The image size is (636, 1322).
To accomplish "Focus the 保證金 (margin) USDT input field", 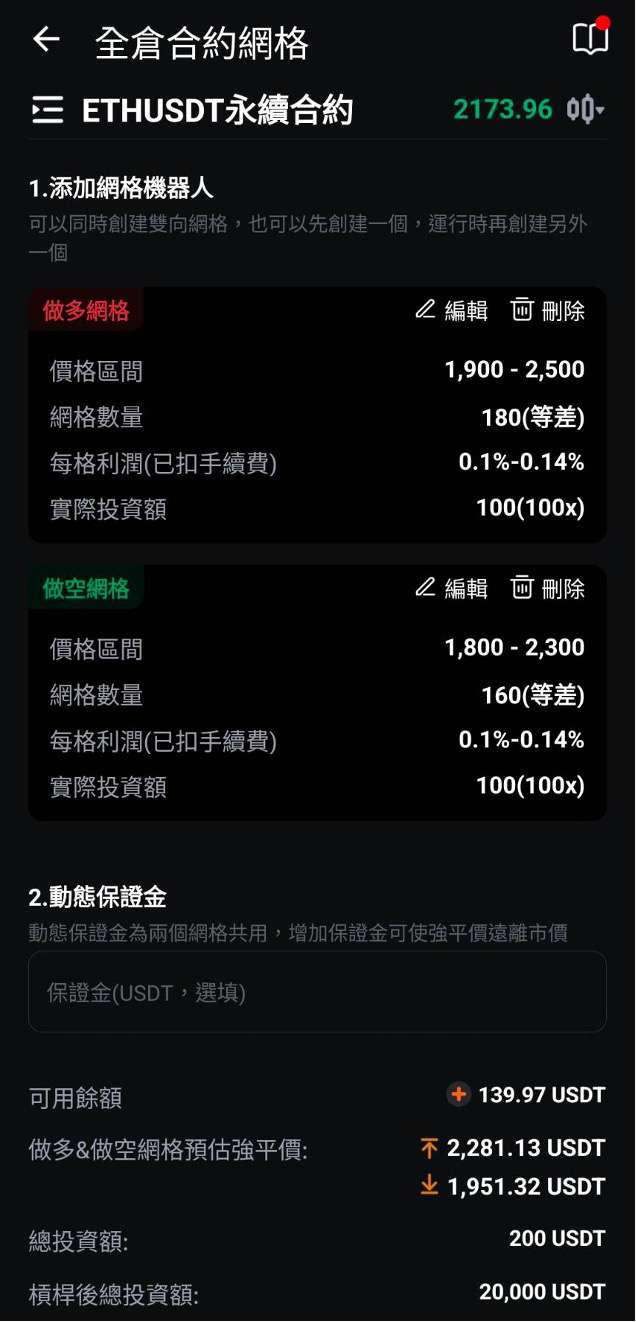I will point(317,992).
